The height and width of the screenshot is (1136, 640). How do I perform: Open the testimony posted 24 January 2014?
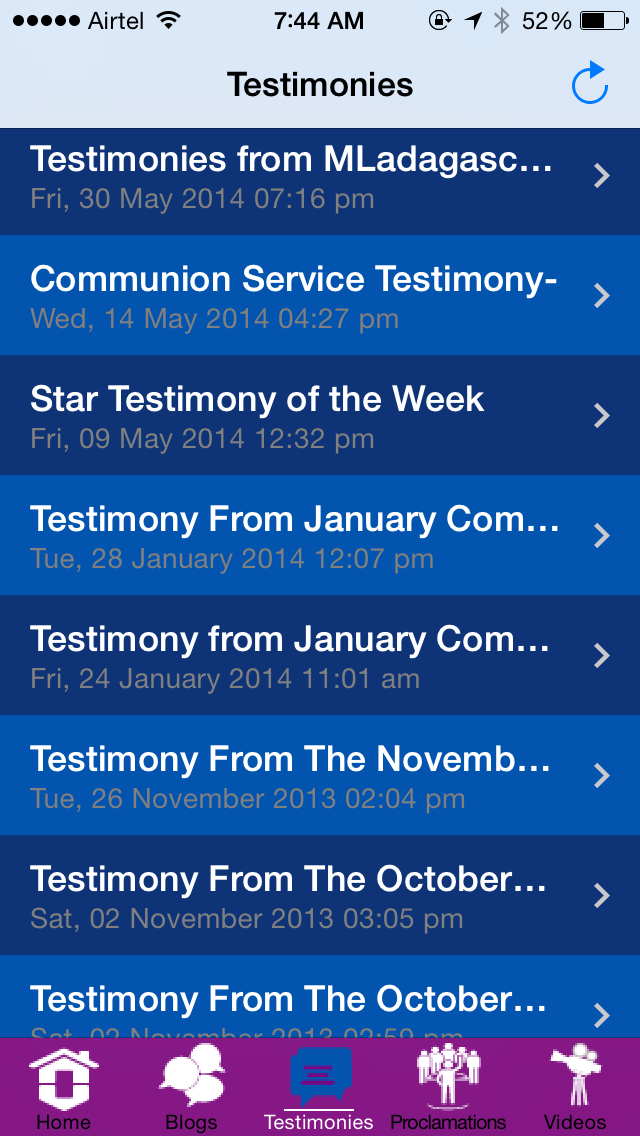point(320,656)
